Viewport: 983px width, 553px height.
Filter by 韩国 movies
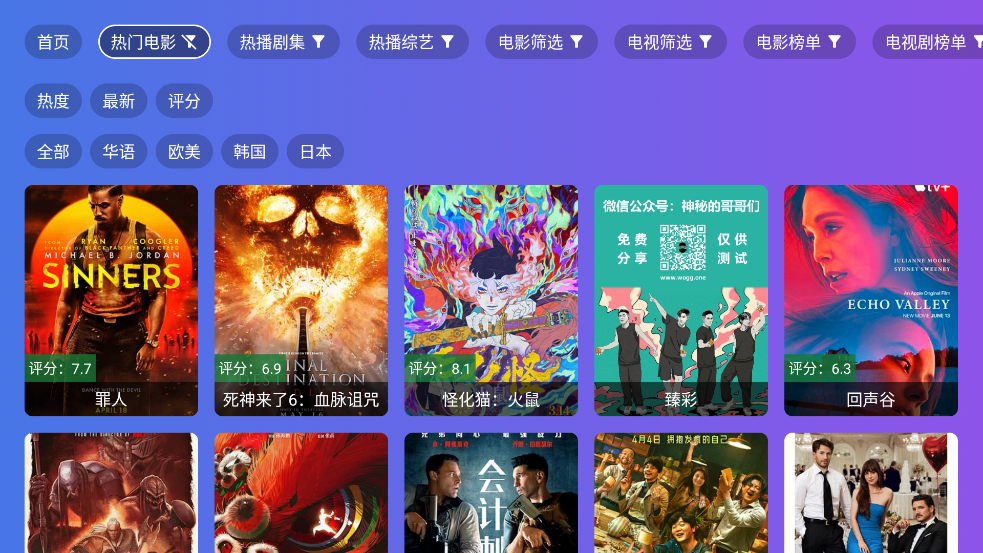click(x=250, y=152)
